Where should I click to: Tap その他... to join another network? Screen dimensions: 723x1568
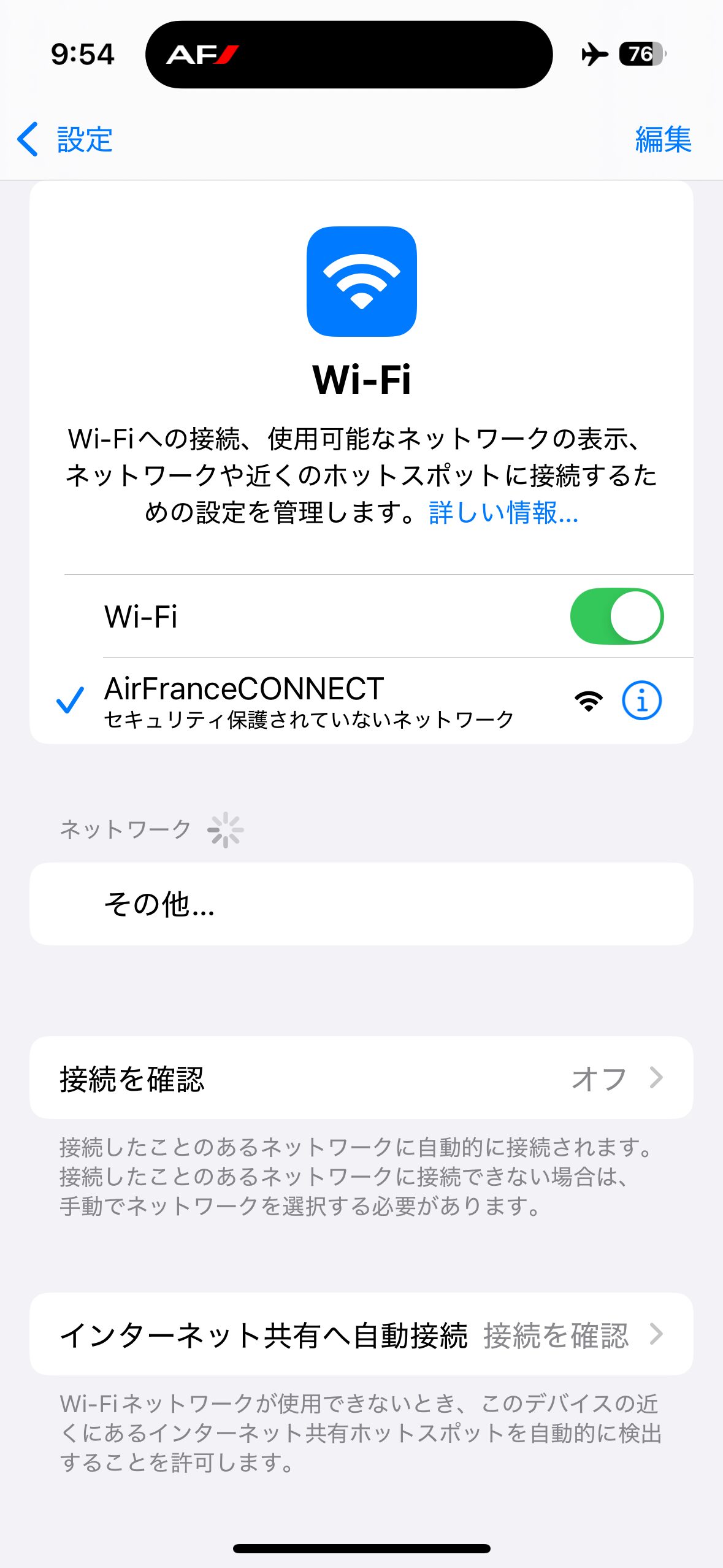pyautogui.click(x=361, y=904)
